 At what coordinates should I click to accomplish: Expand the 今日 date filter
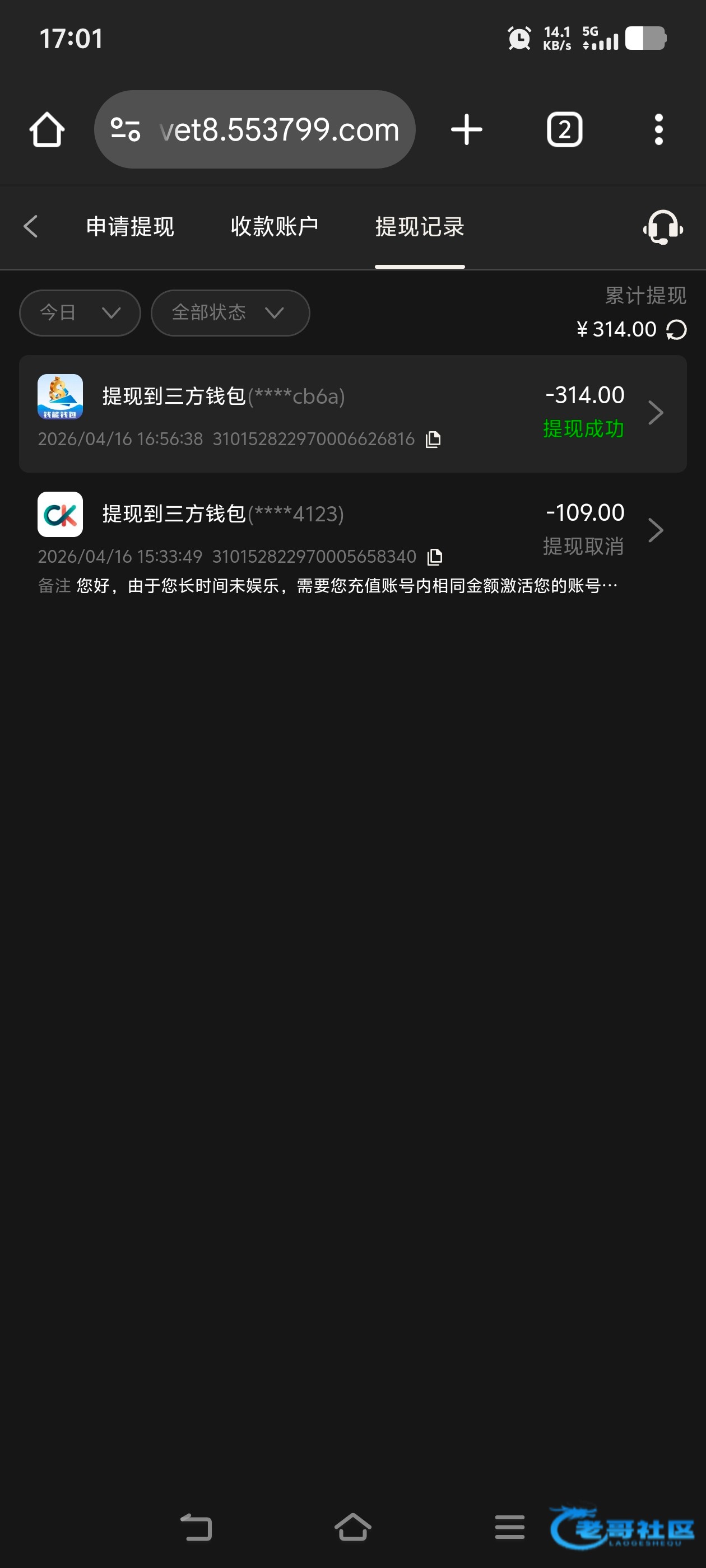click(x=80, y=313)
